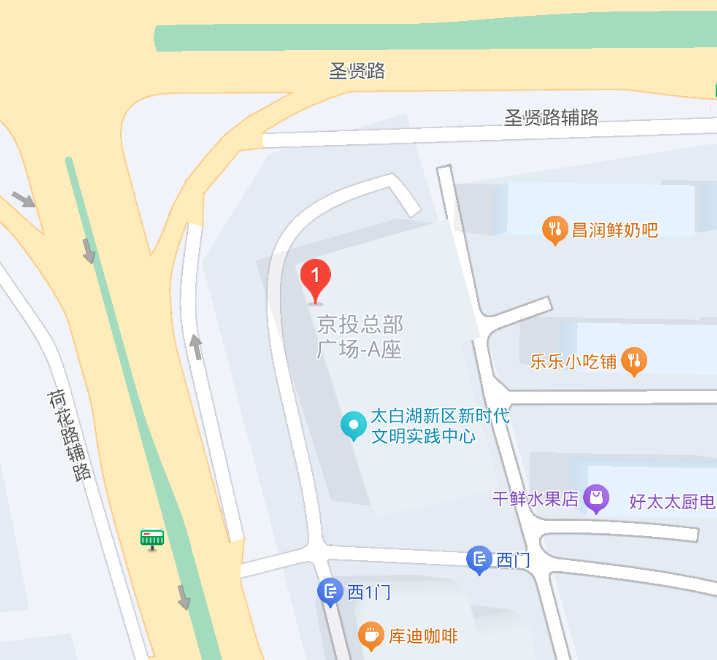The height and width of the screenshot is (660, 717).
Task: Select 乐乐小吃铺 restaurant marker
Action: 633,361
